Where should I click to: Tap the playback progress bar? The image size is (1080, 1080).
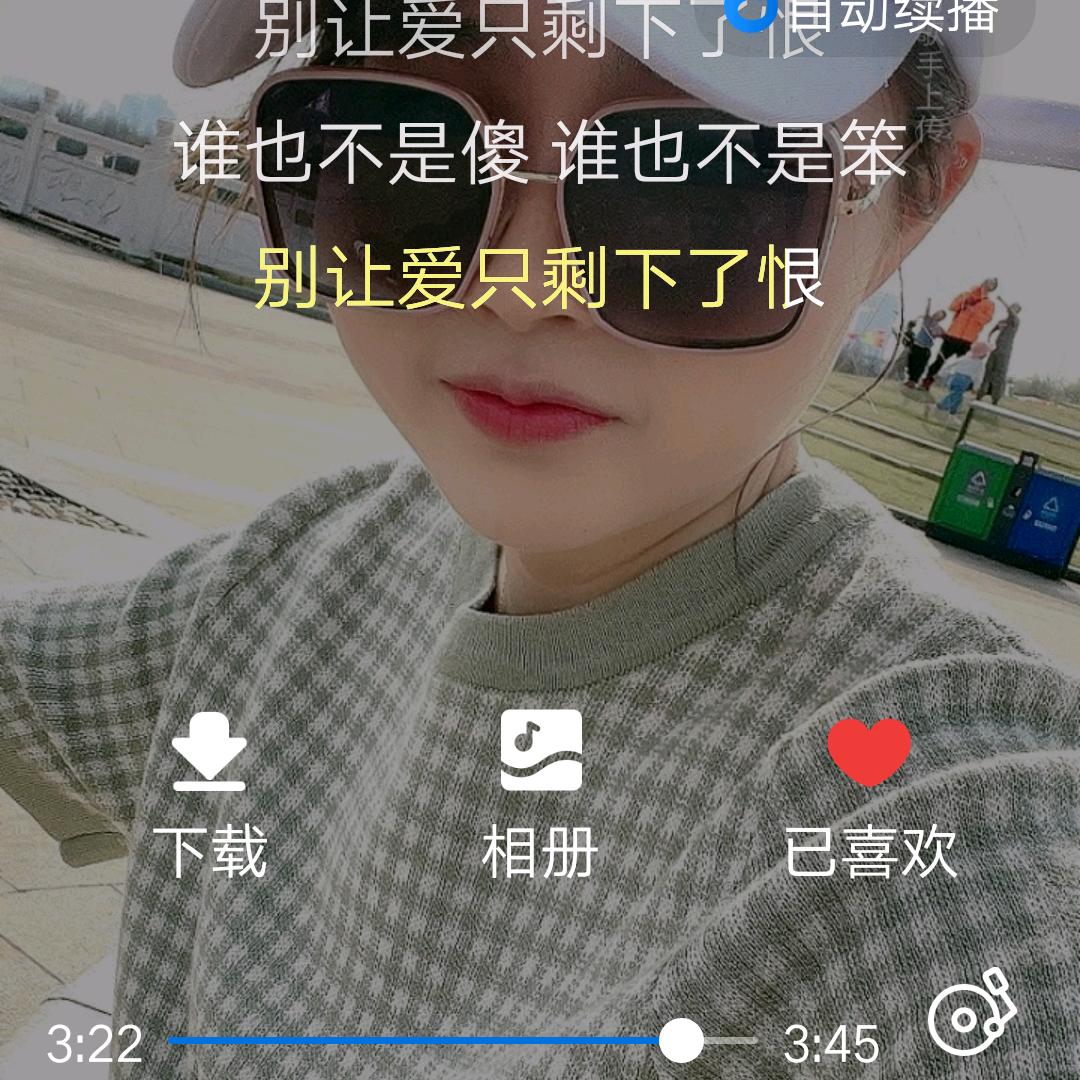tap(460, 1041)
